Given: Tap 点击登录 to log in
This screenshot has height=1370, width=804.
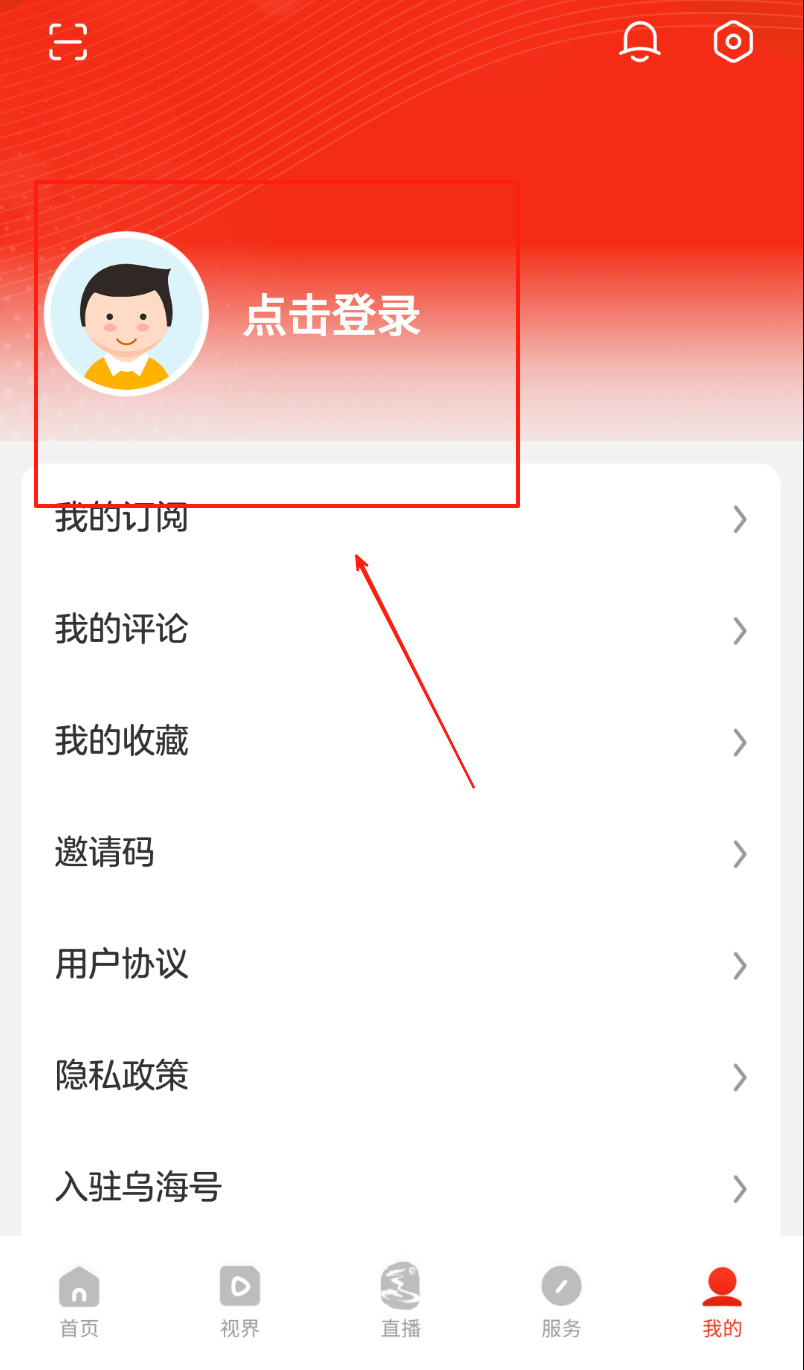Looking at the screenshot, I should click(332, 316).
